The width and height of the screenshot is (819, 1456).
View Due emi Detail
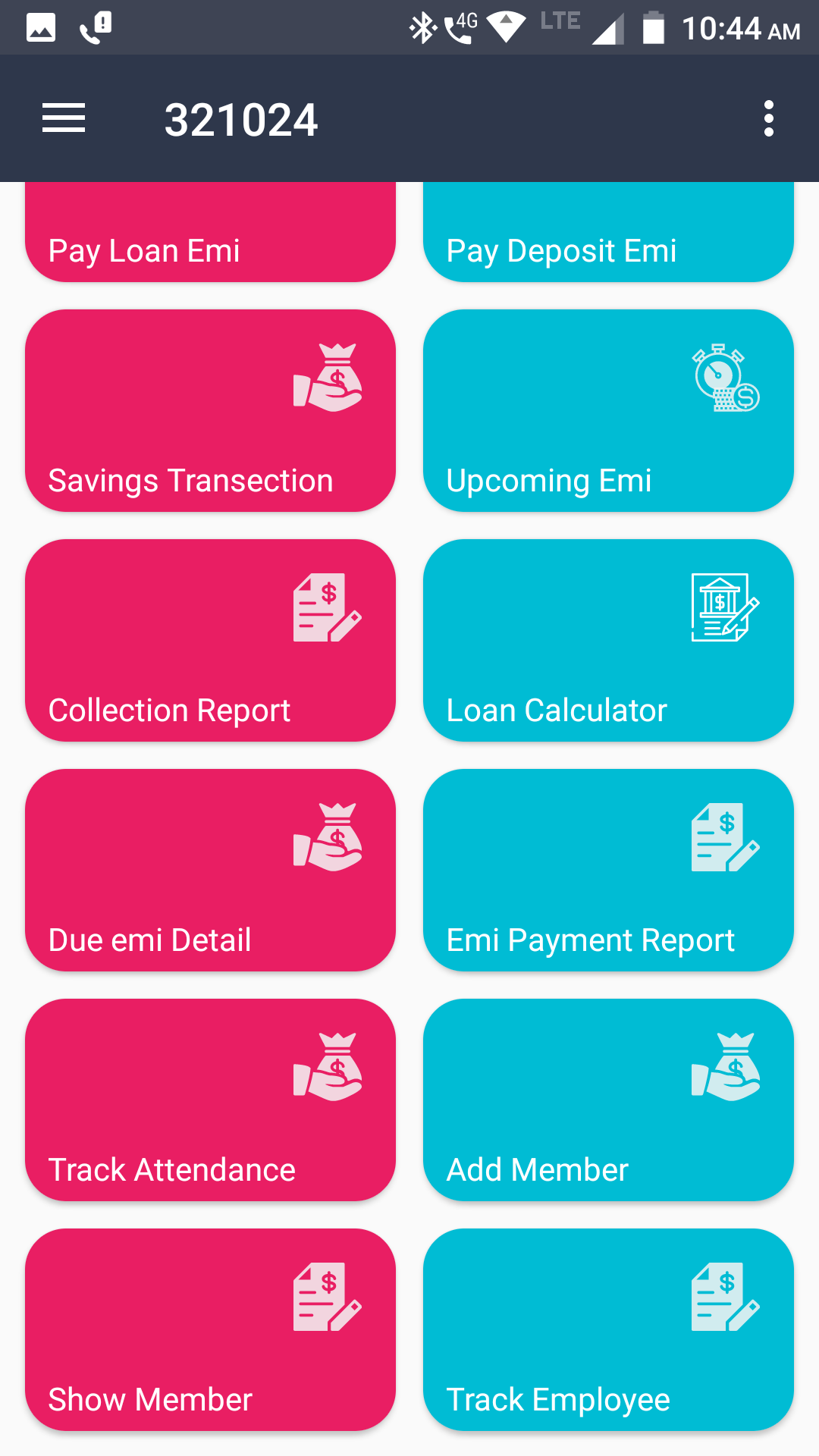[210, 870]
